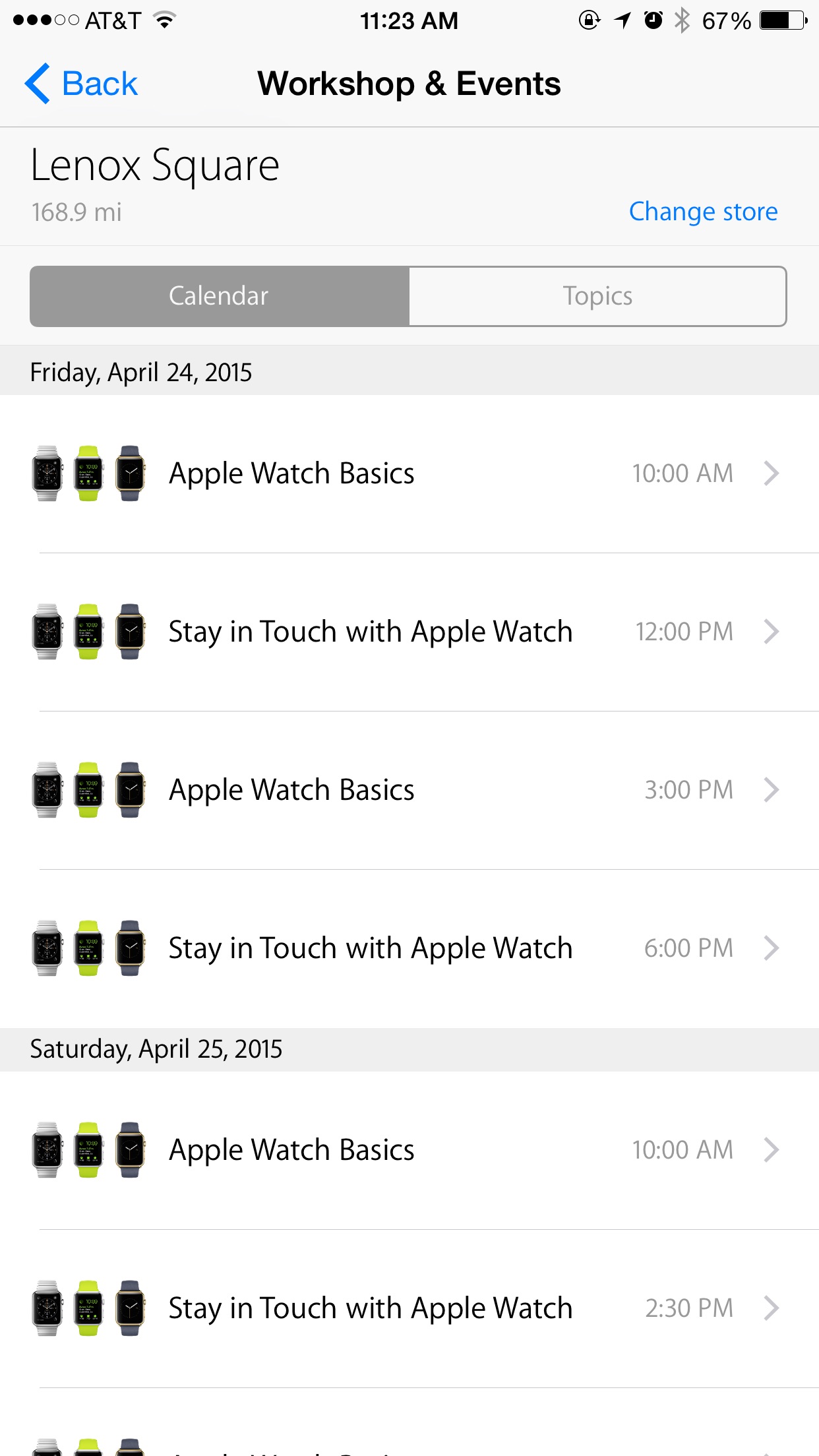Open the 12:00 PM Stay in Touch workshop
819x1456 pixels.
click(409, 632)
